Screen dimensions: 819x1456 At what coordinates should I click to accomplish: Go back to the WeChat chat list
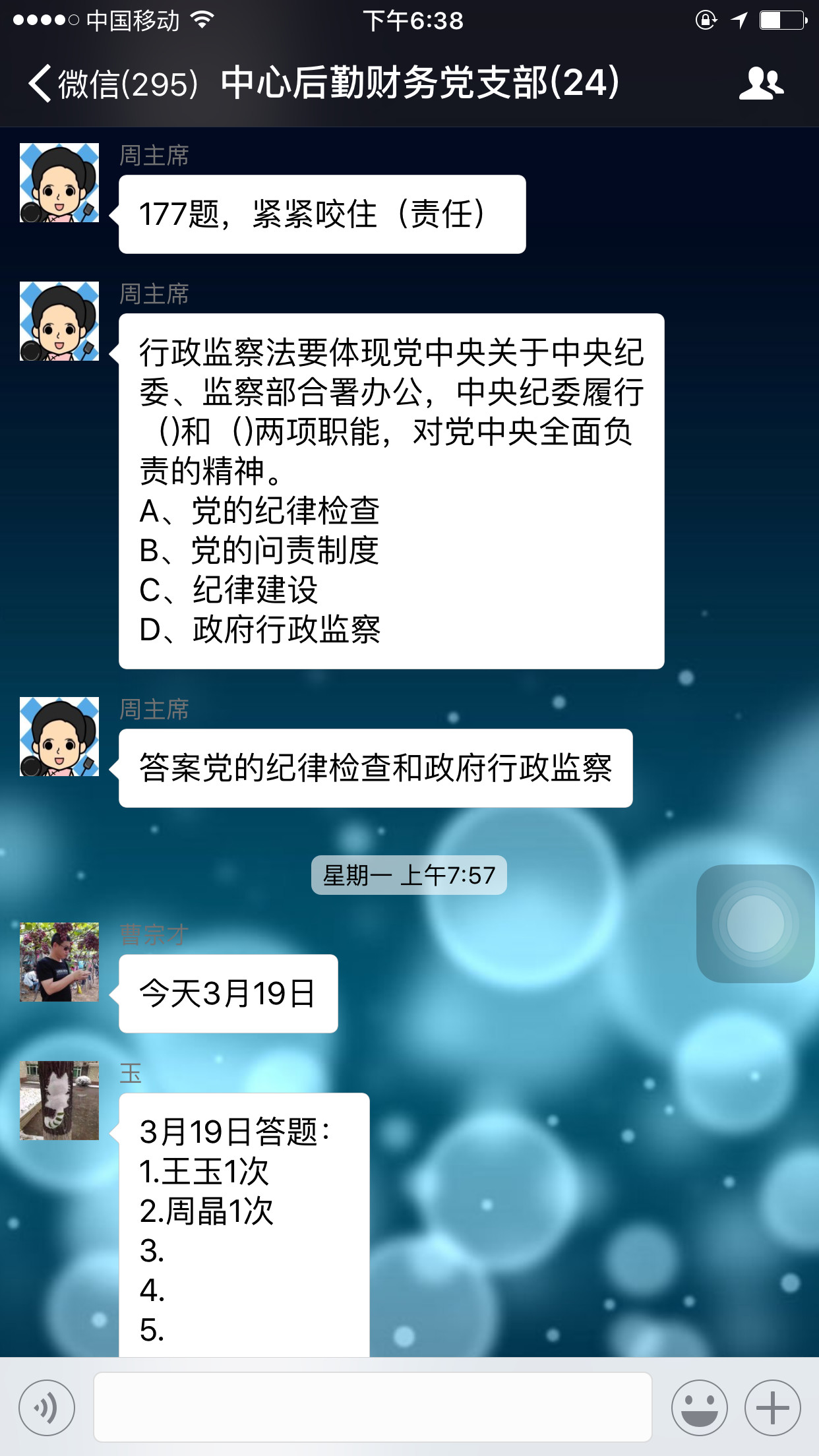[112, 84]
